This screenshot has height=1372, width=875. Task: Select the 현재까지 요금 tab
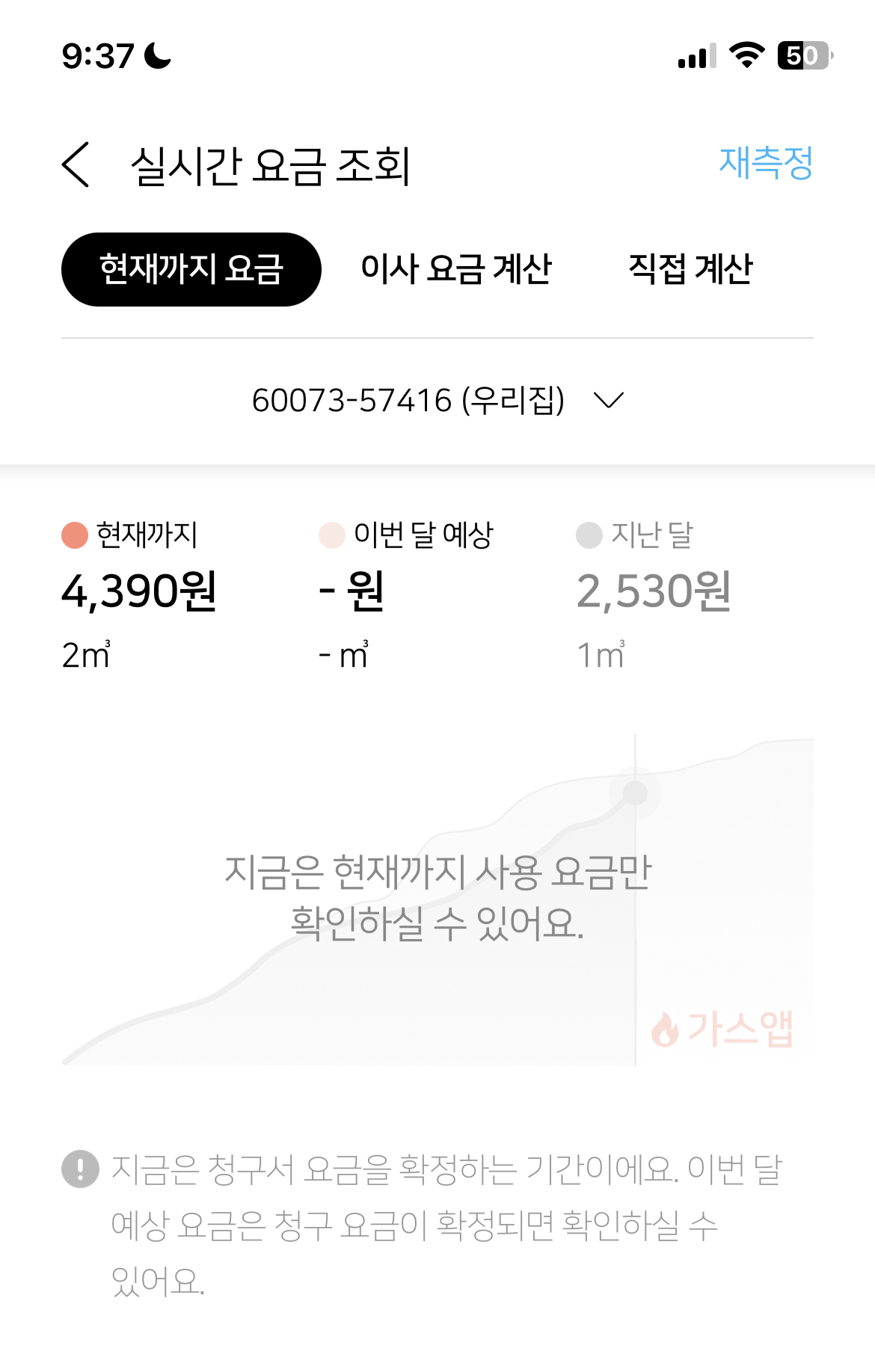coord(191,269)
